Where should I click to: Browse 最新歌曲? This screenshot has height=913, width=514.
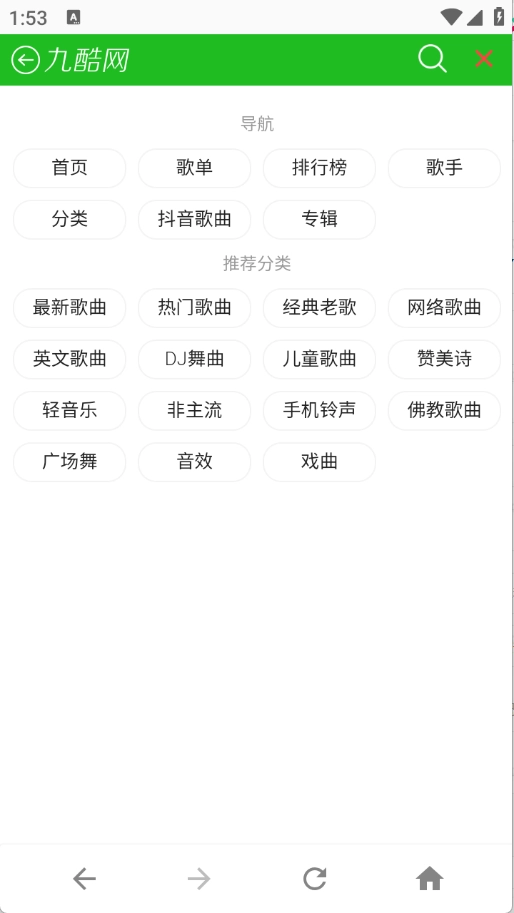pyautogui.click(x=69, y=308)
